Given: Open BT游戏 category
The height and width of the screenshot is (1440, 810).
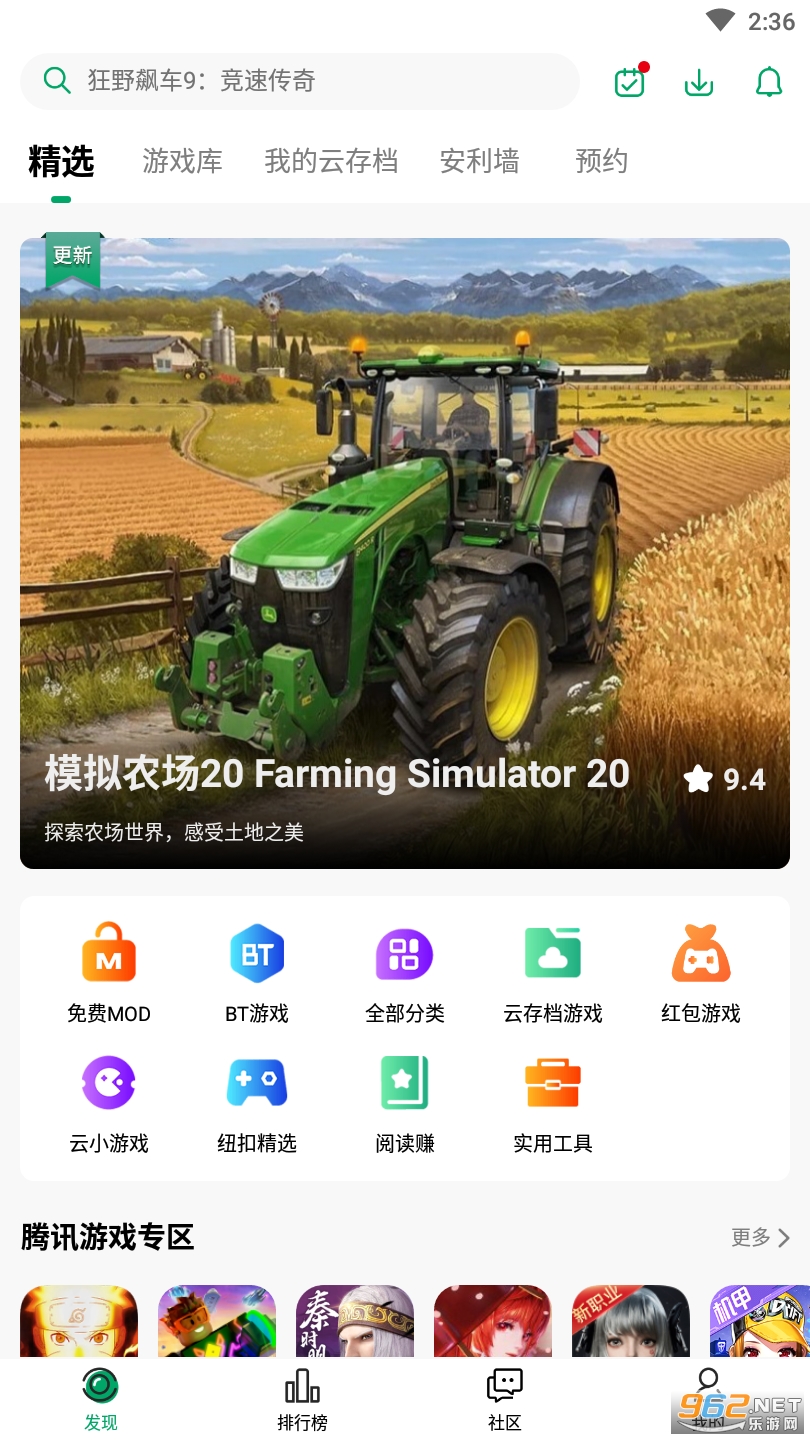Looking at the screenshot, I should (257, 973).
